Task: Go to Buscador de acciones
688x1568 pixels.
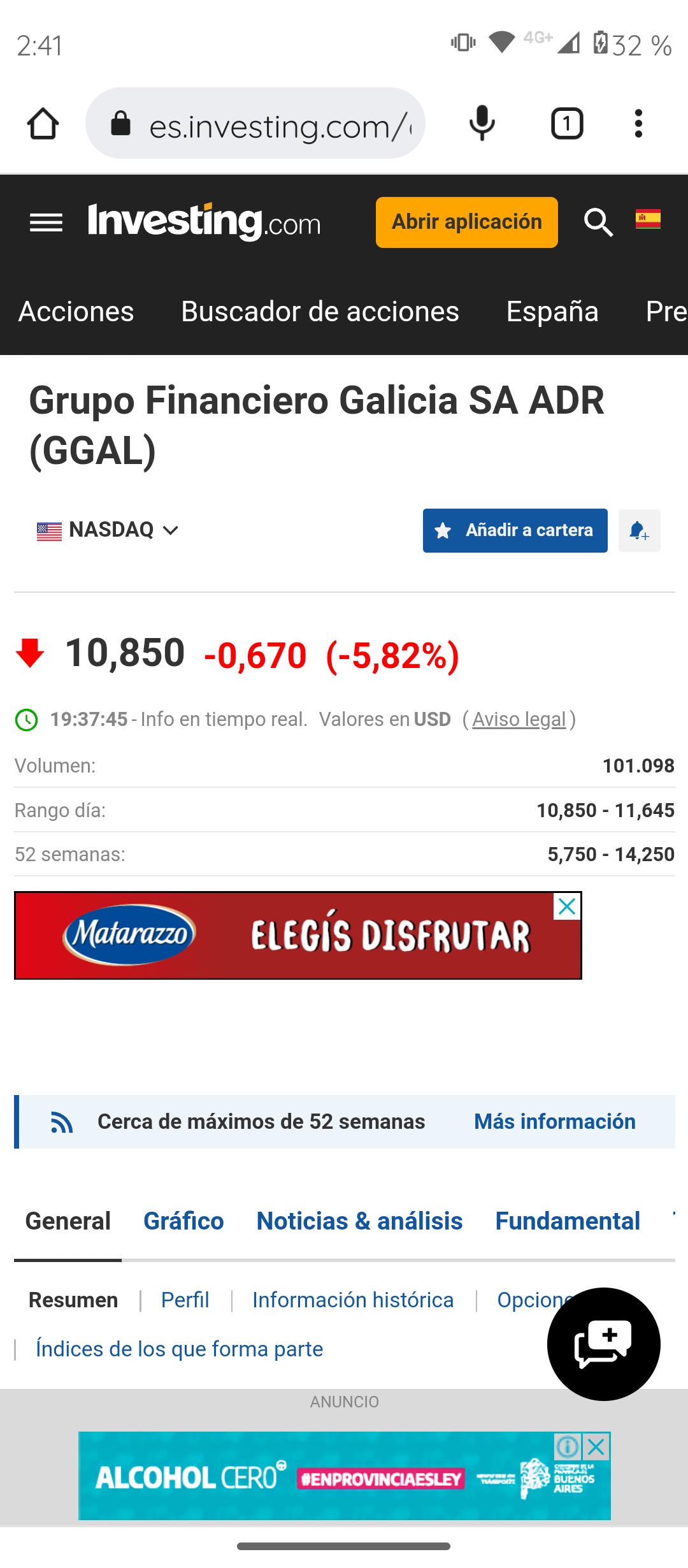Action: tap(320, 312)
